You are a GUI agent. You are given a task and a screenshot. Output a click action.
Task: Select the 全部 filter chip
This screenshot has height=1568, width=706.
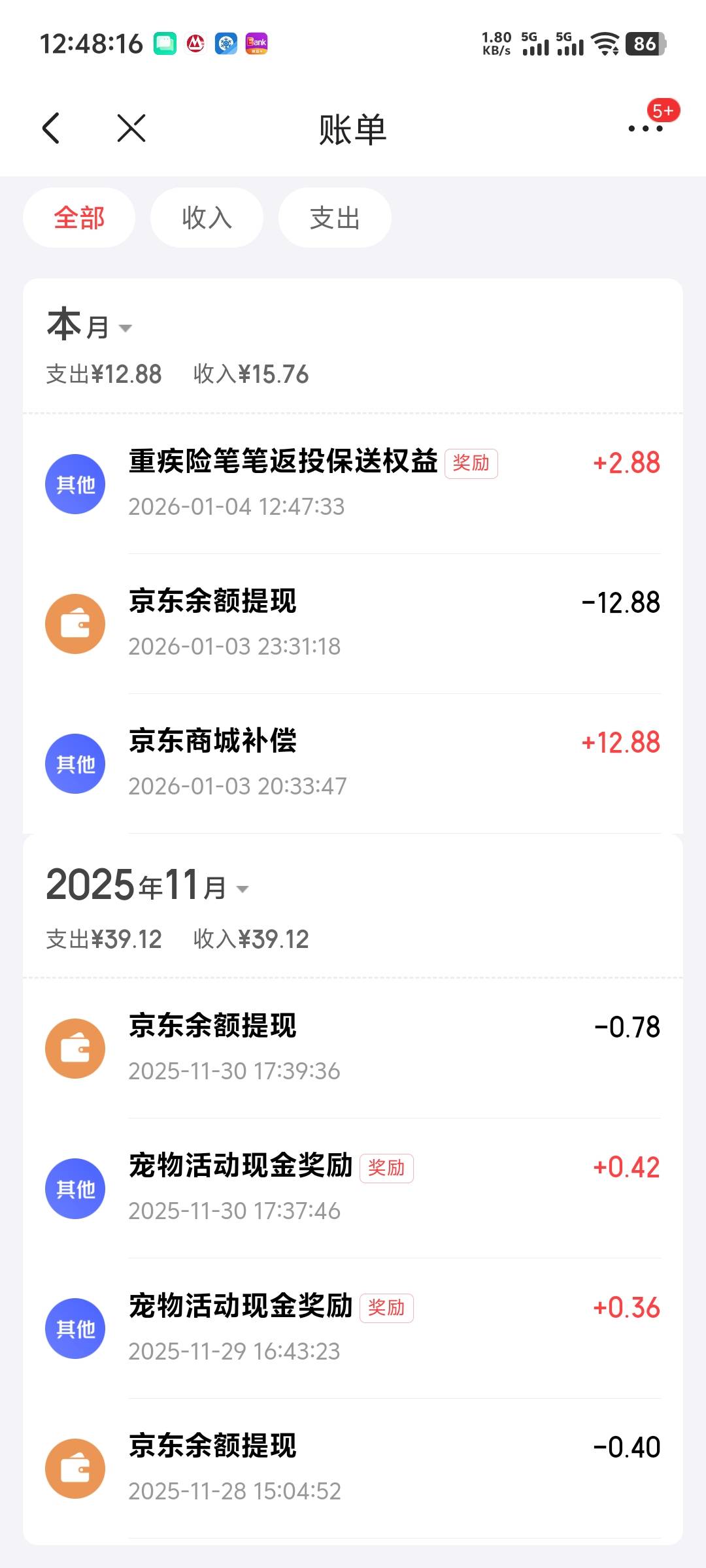pyautogui.click(x=79, y=218)
